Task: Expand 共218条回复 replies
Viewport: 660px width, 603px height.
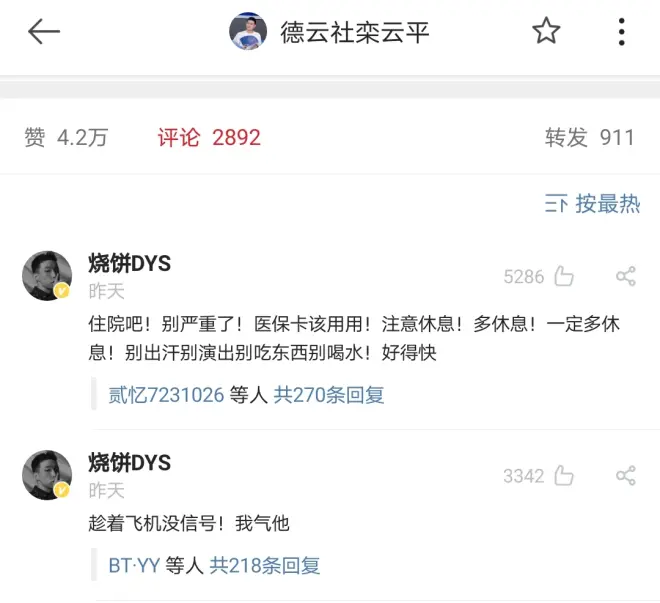Action: coord(265,565)
